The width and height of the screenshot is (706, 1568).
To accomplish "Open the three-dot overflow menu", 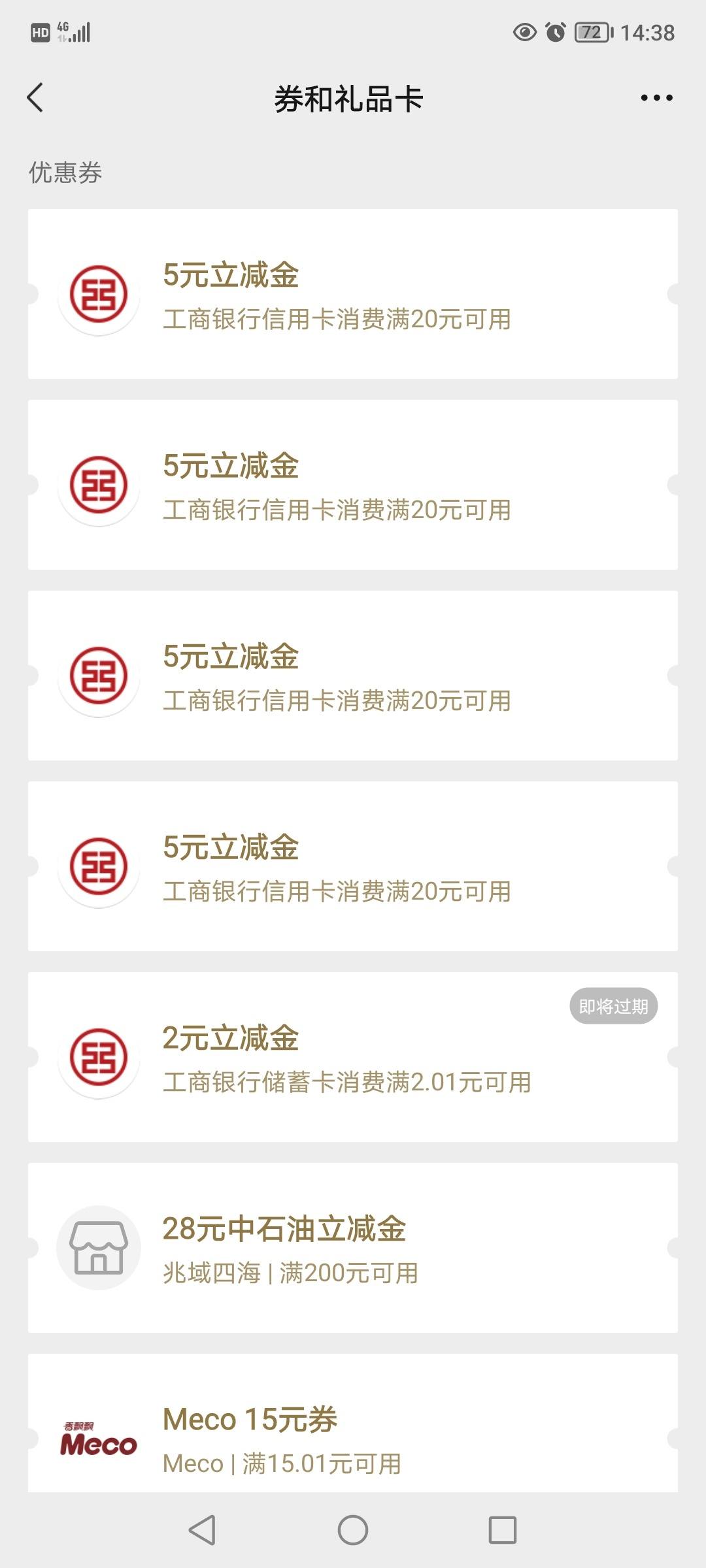I will click(656, 98).
